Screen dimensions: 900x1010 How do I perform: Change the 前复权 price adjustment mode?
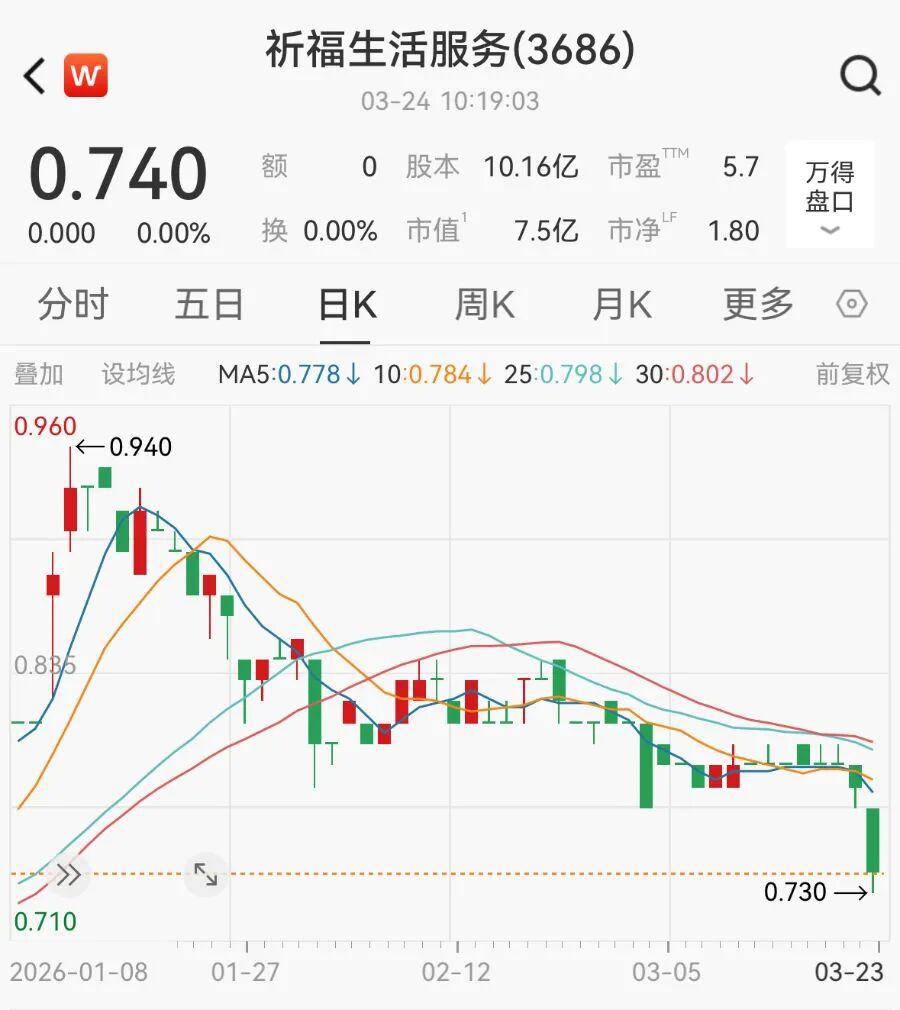coord(852,375)
